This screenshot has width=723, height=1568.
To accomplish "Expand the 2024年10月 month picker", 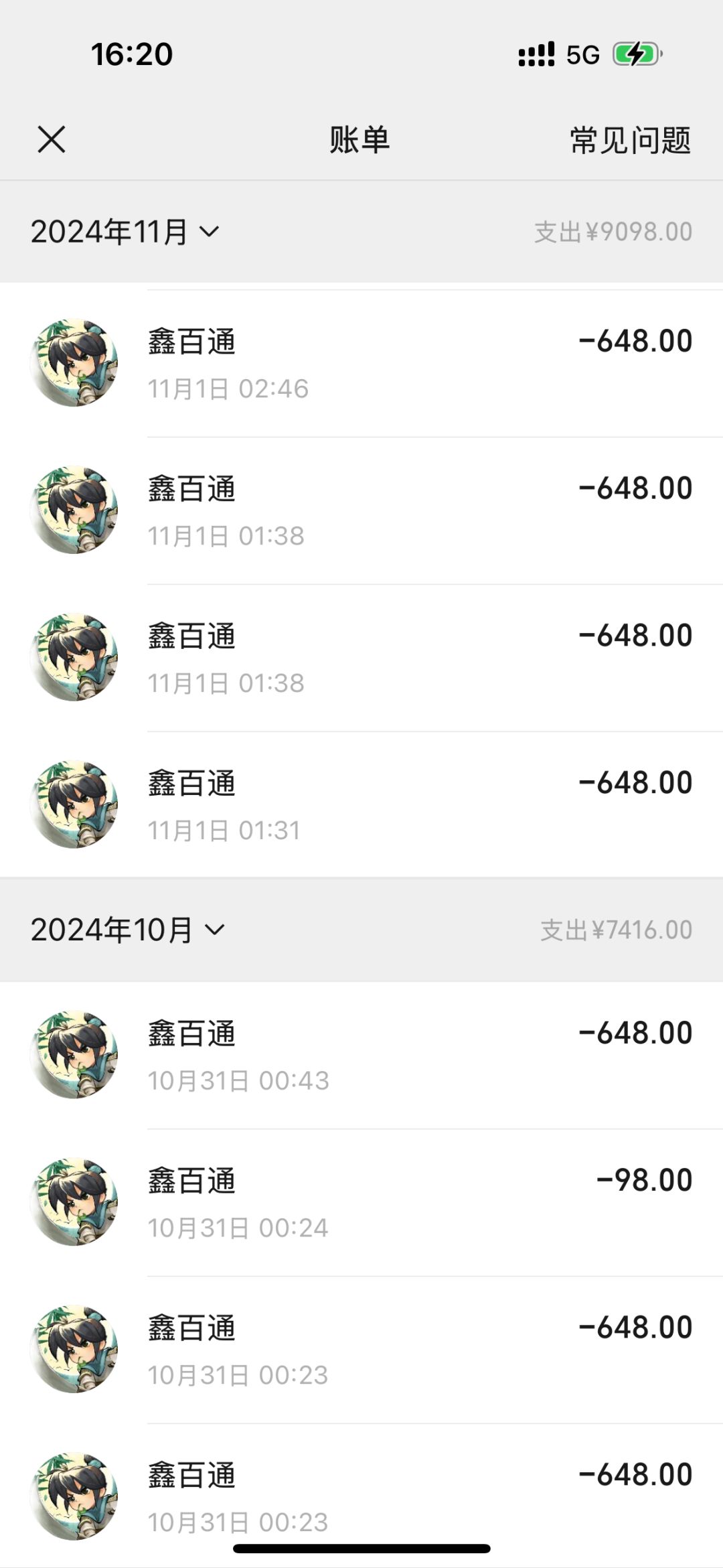I will [x=128, y=930].
